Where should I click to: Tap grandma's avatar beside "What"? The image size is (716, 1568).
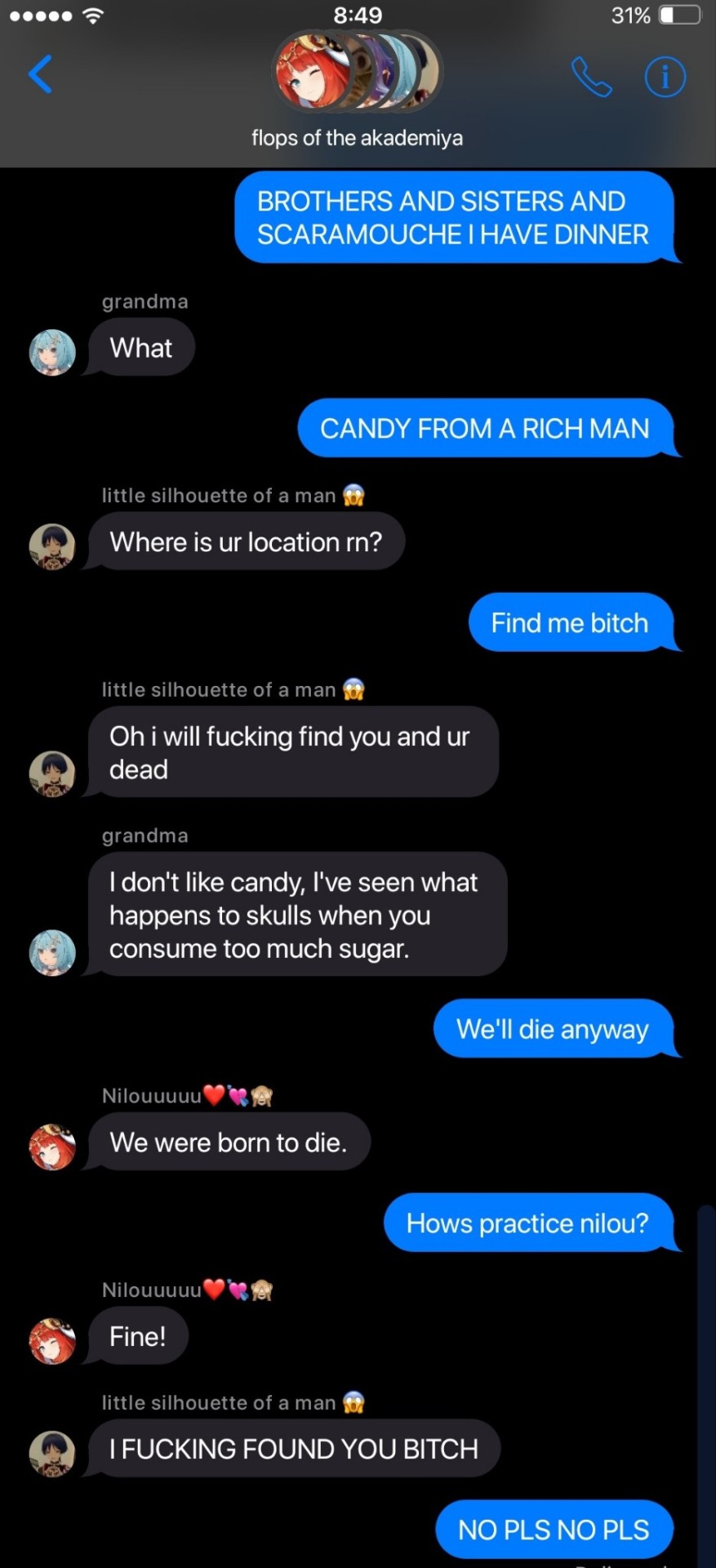[x=52, y=352]
